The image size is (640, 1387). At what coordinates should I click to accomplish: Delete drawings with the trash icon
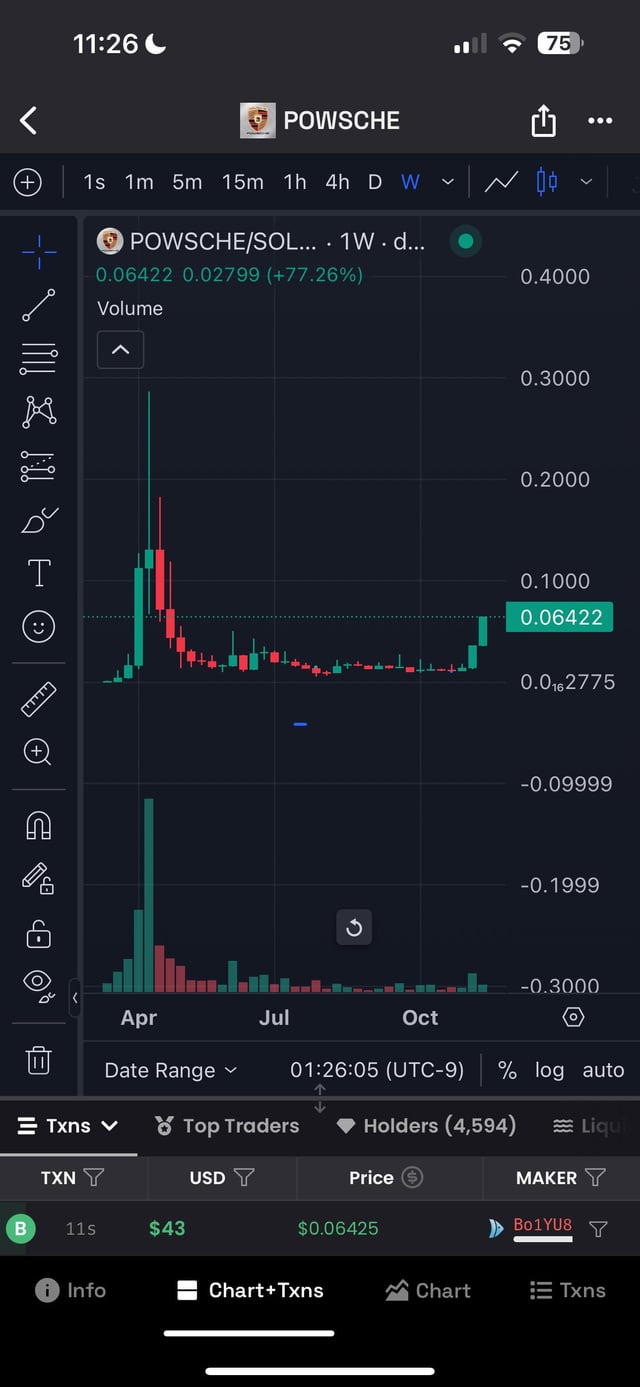pyautogui.click(x=39, y=1059)
